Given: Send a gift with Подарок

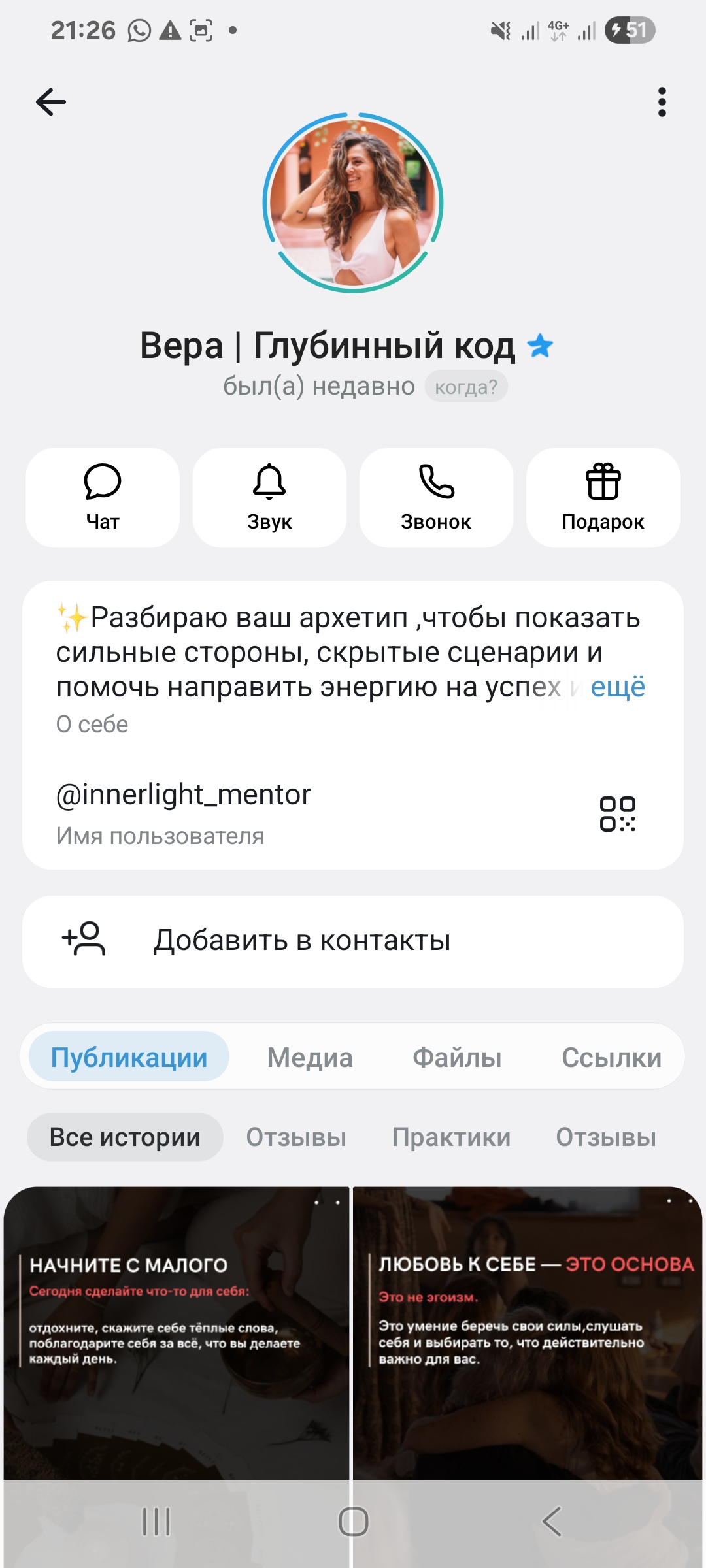Looking at the screenshot, I should click(x=603, y=498).
